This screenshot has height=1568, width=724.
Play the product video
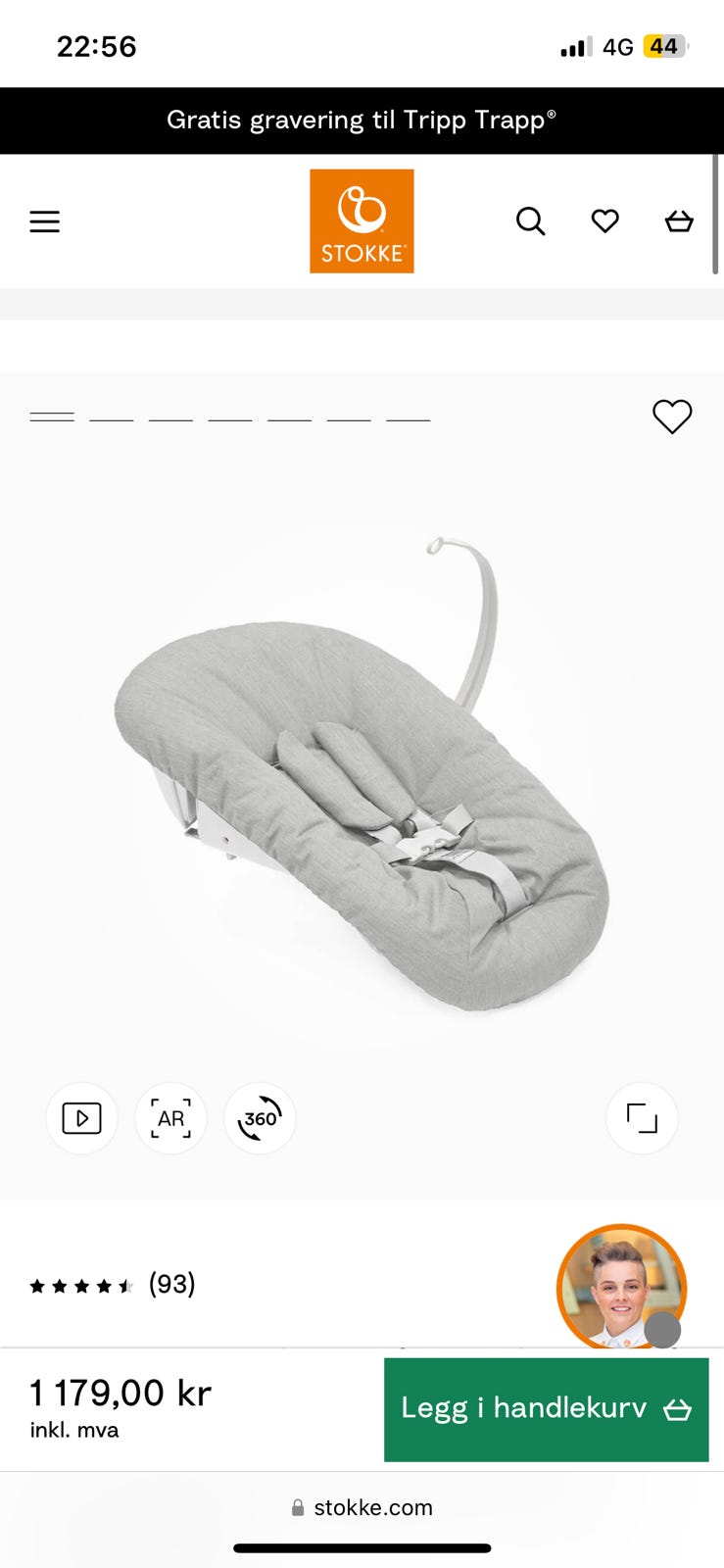pyautogui.click(x=81, y=1118)
